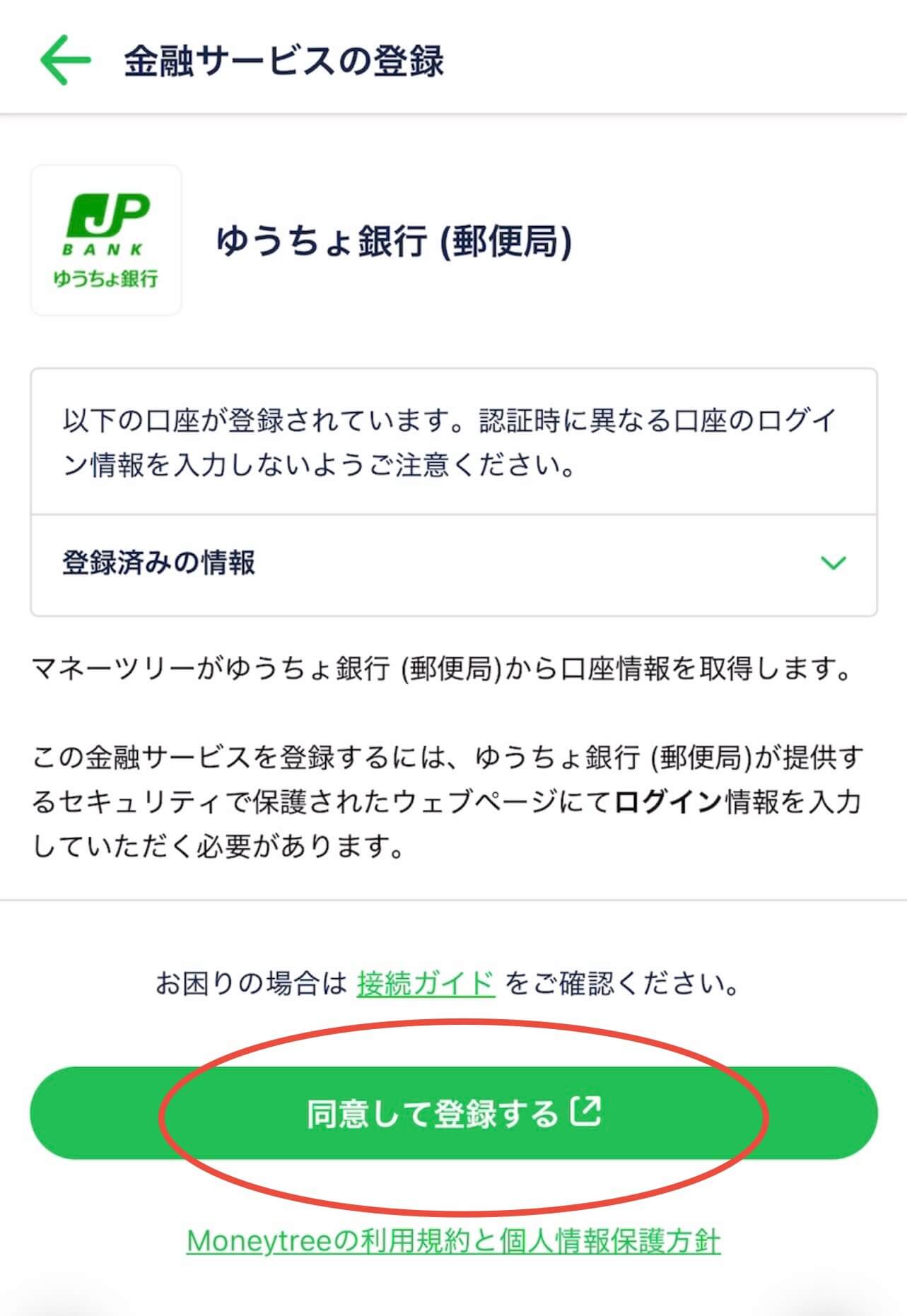The width and height of the screenshot is (907, 1316).
Task: Open Moneytreeの利用規約と個人情報保護方針 link
Action: pyautogui.click(x=453, y=1241)
